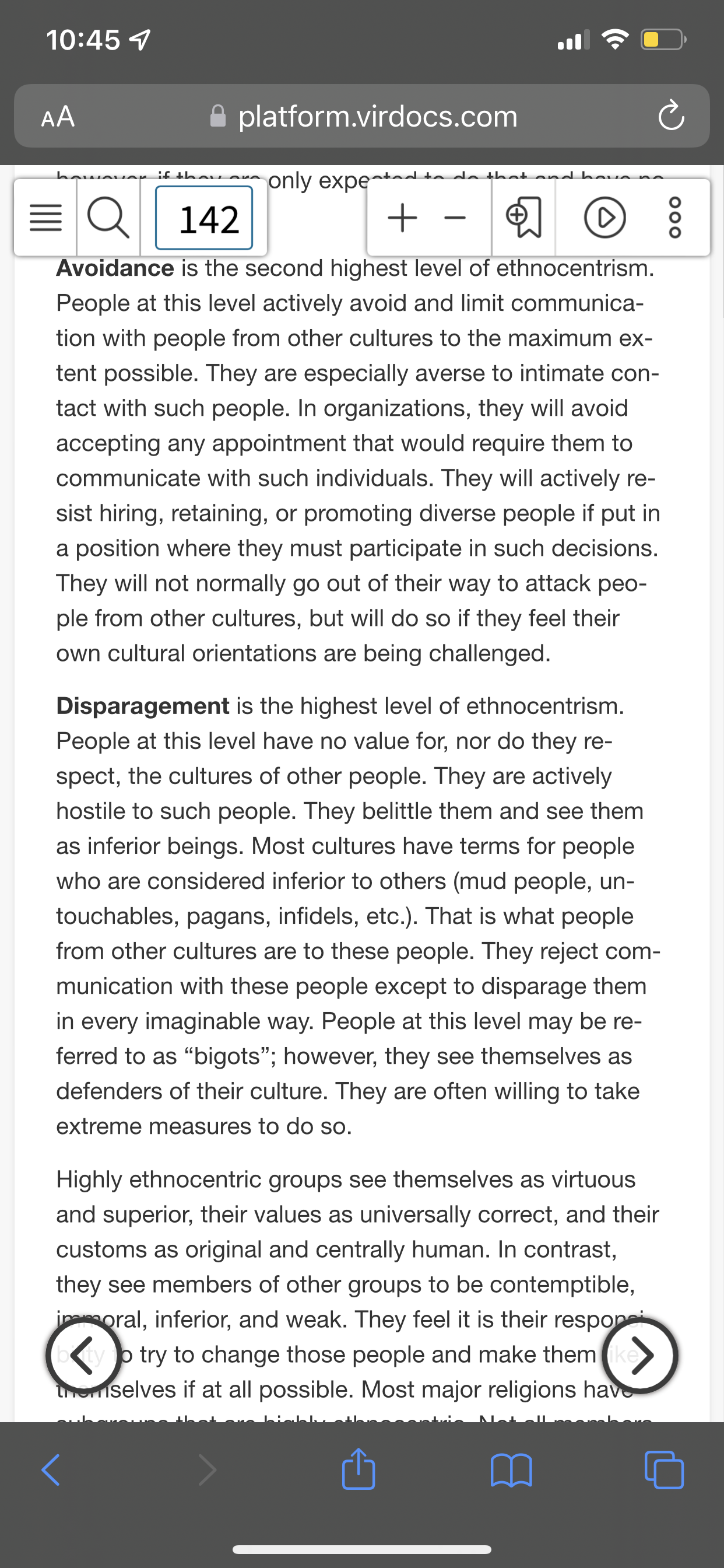The height and width of the screenshot is (1568, 724).
Task: Navigate back in Safari
Action: tap(51, 1471)
